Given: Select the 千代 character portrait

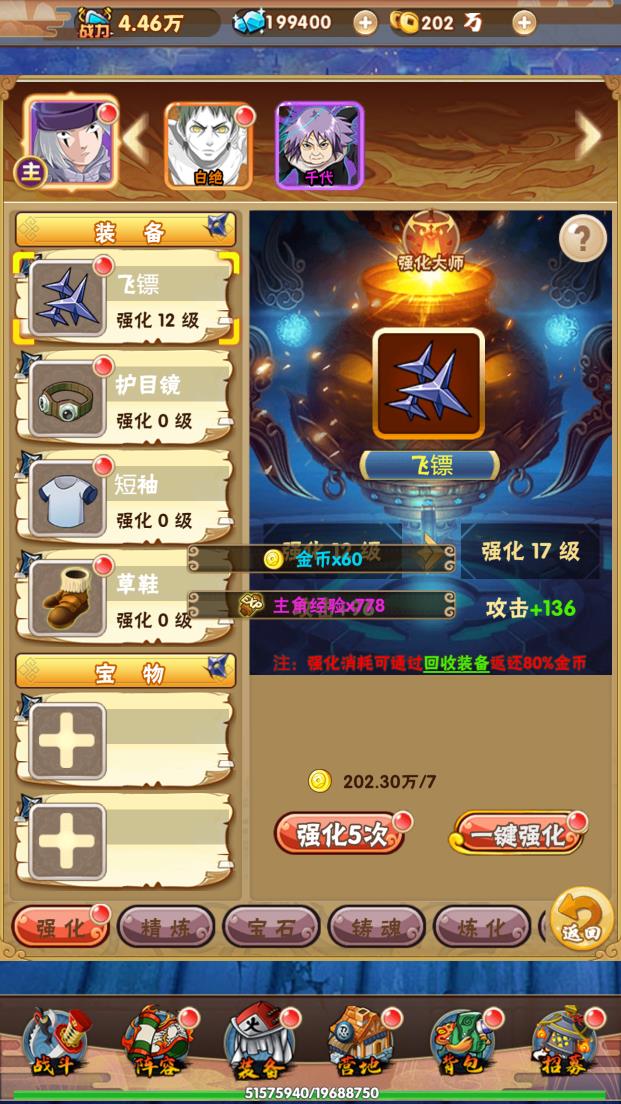Looking at the screenshot, I should click(x=318, y=146).
